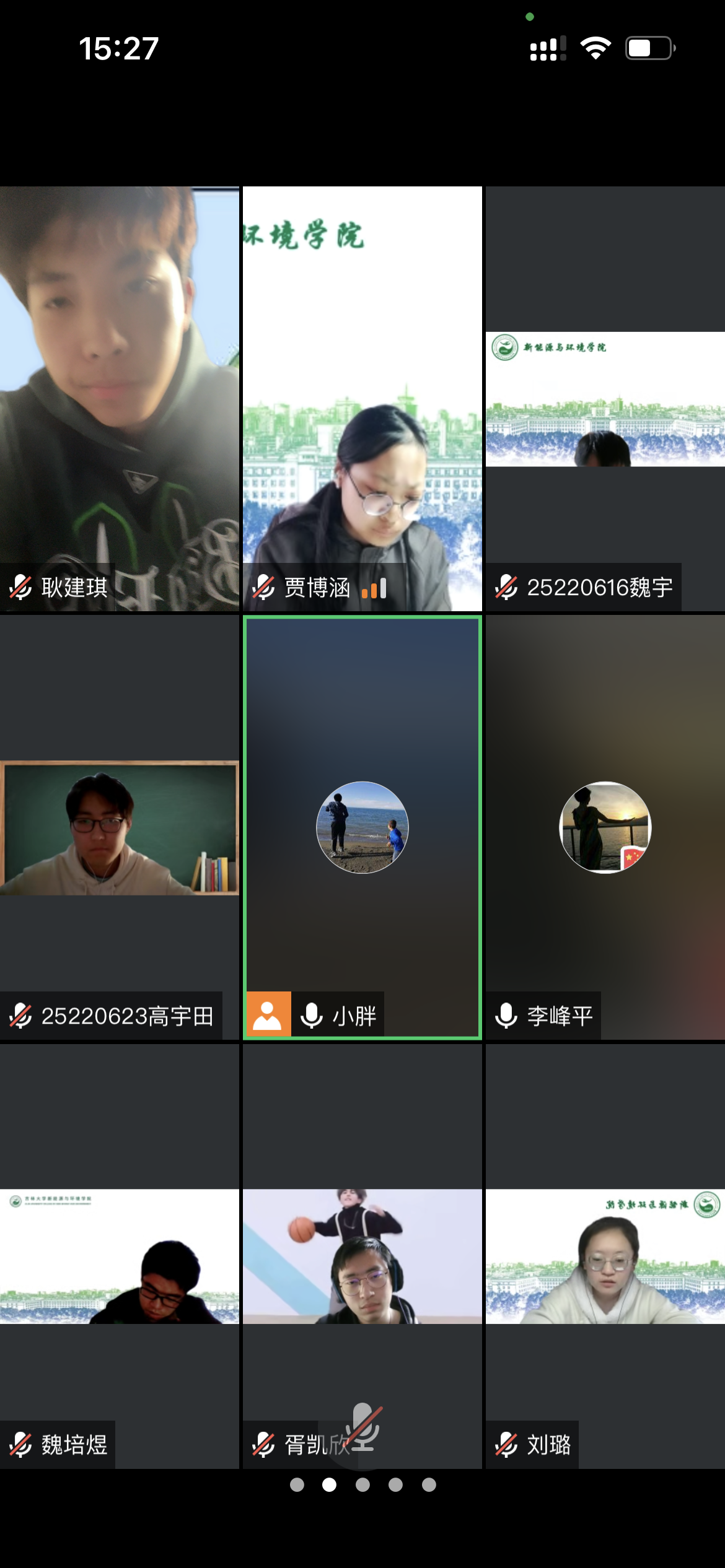The height and width of the screenshot is (1568, 725).
Task: Open 耿建琪's video tile
Action: tap(120, 398)
